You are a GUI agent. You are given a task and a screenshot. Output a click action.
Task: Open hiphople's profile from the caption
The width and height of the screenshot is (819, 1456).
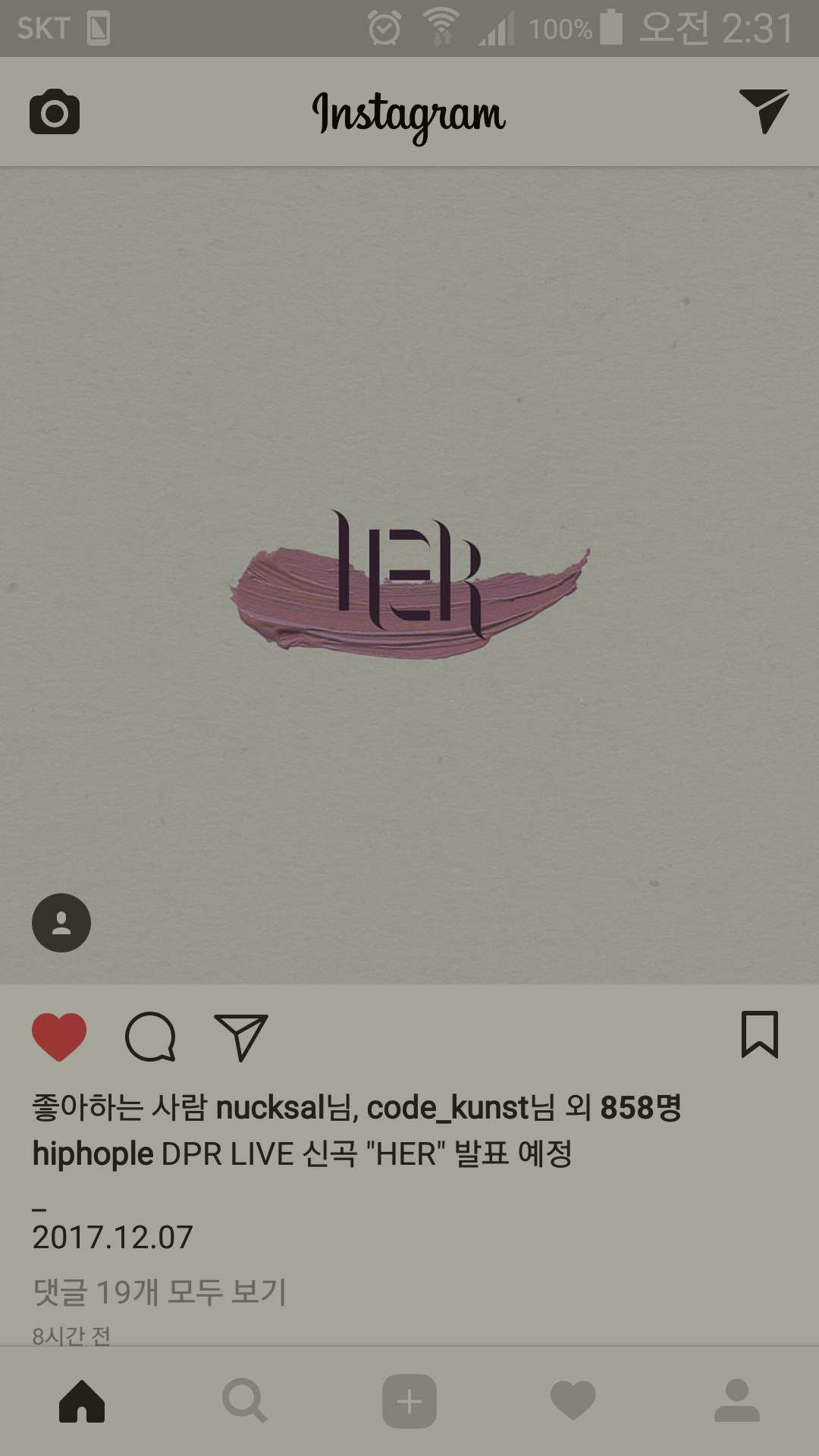tap(93, 1154)
